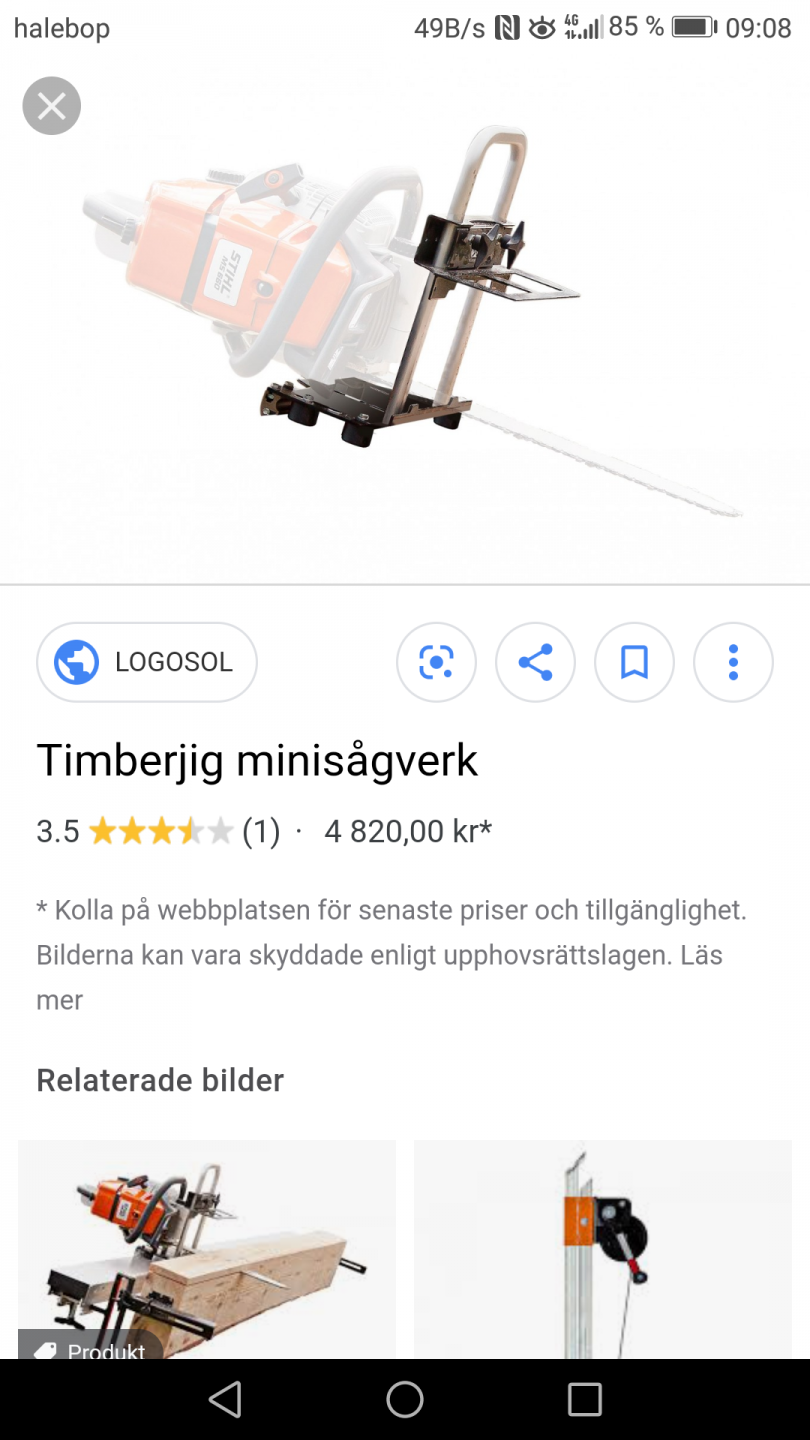The height and width of the screenshot is (1440, 810).
Task: Go to the home screen
Action: (405, 1399)
